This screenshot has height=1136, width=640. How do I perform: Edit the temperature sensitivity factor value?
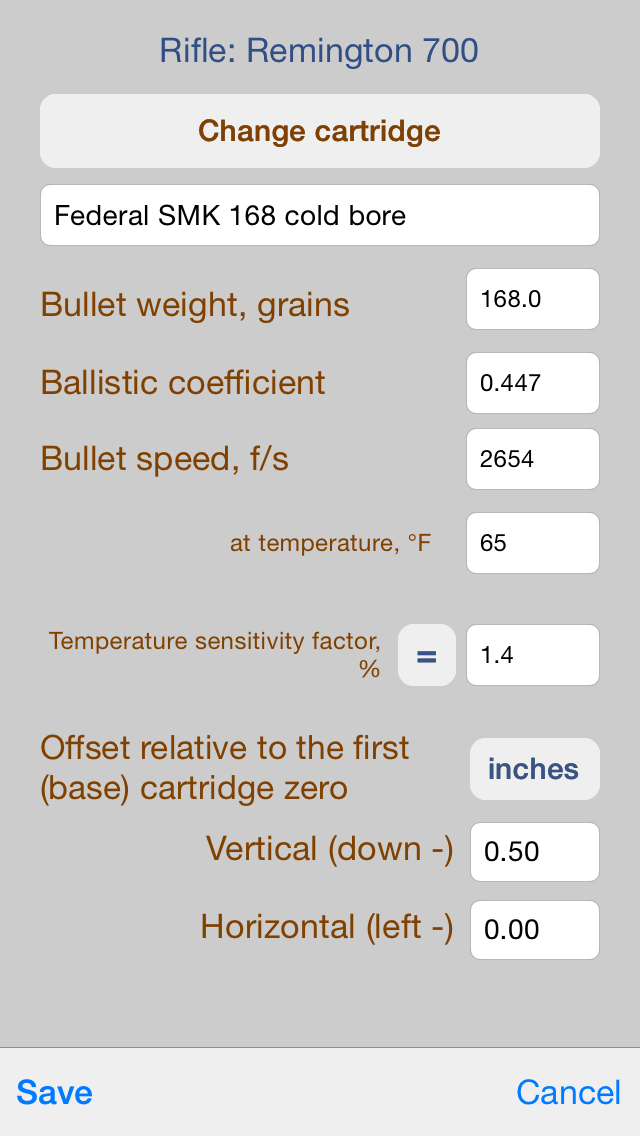[x=533, y=655]
